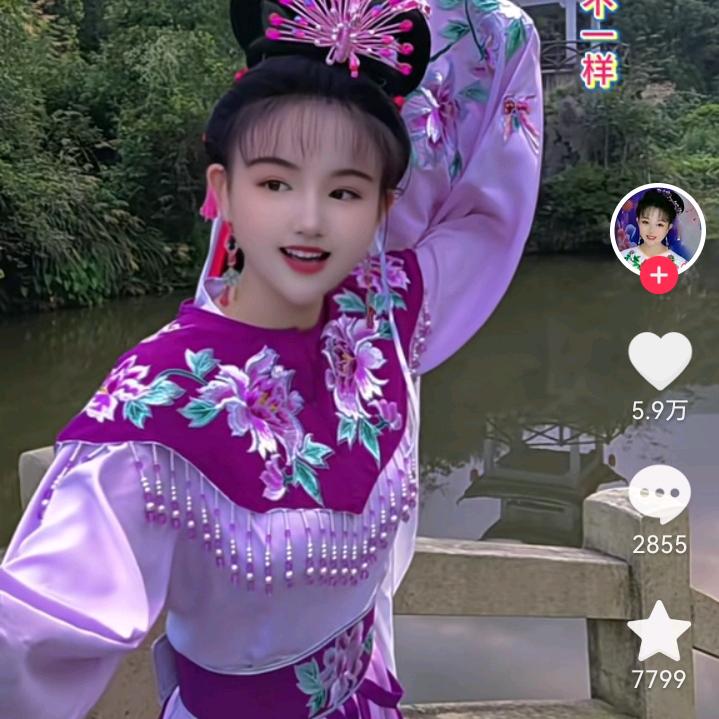Viewport: 719px width, 719px height.
Task: Like this video with the heart
Action: pos(660,360)
